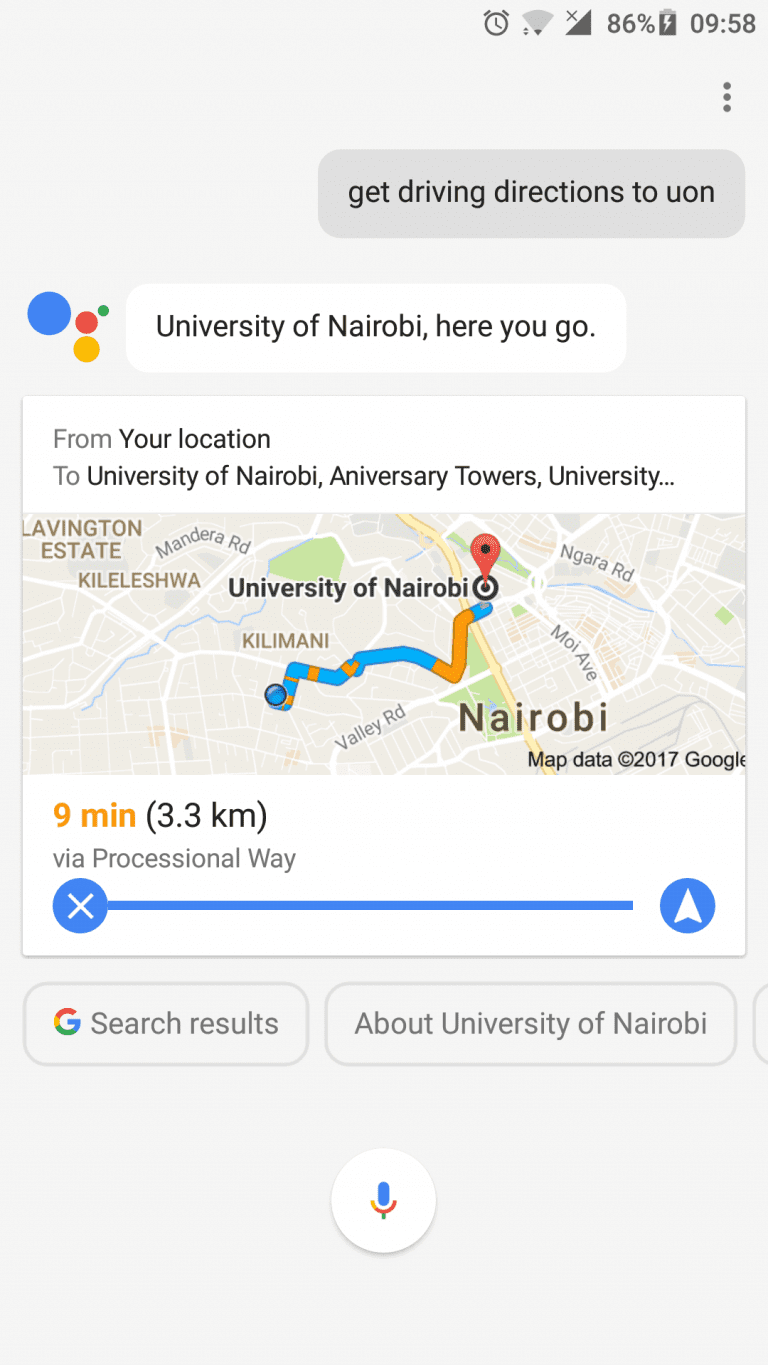Image resolution: width=768 pixels, height=1365 pixels.
Task: Start navigation with the arrow button
Action: (x=687, y=906)
